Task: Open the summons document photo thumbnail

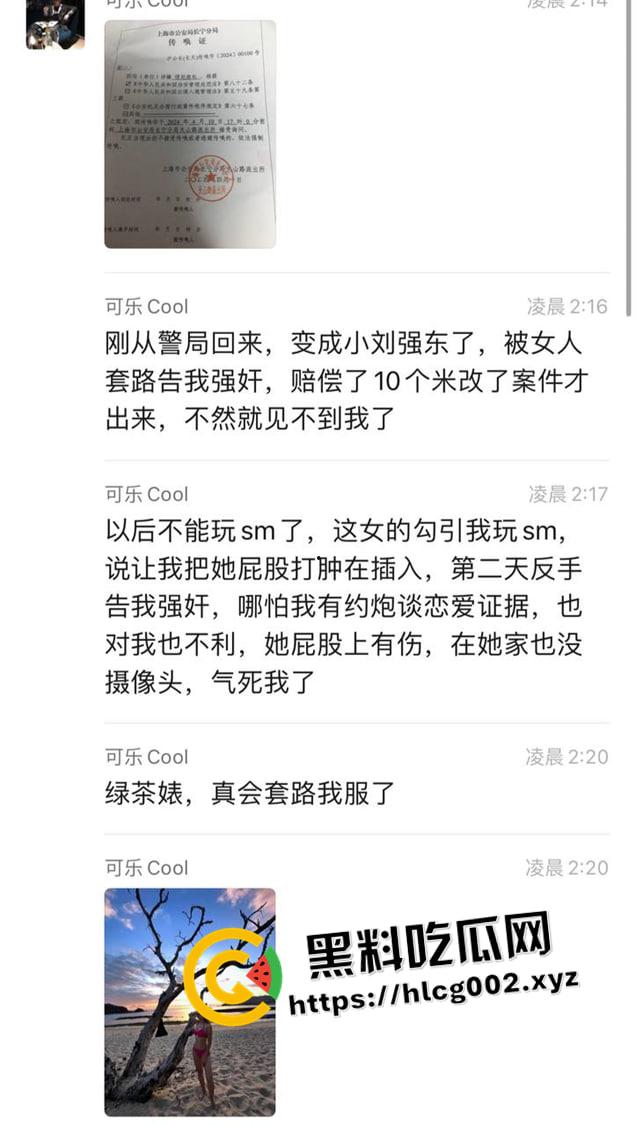Action: (190, 134)
